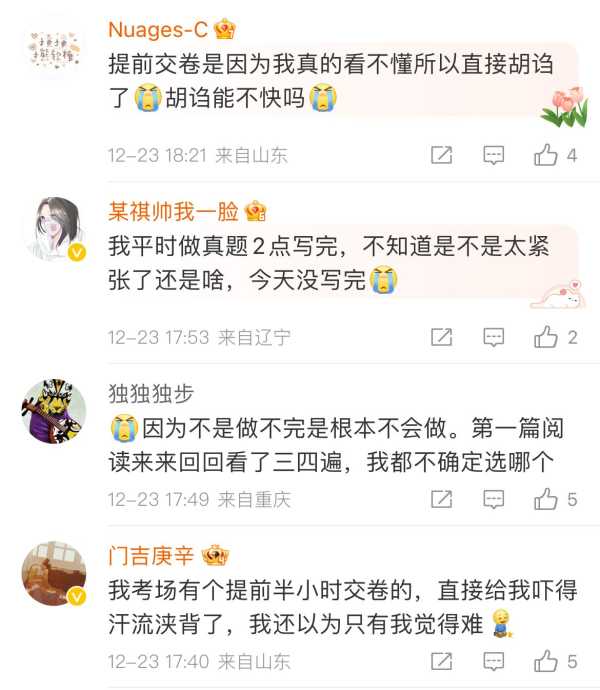Repost 某祺帅我一脸's comment
Screen dimensions: 600x690
[x=441, y=337]
